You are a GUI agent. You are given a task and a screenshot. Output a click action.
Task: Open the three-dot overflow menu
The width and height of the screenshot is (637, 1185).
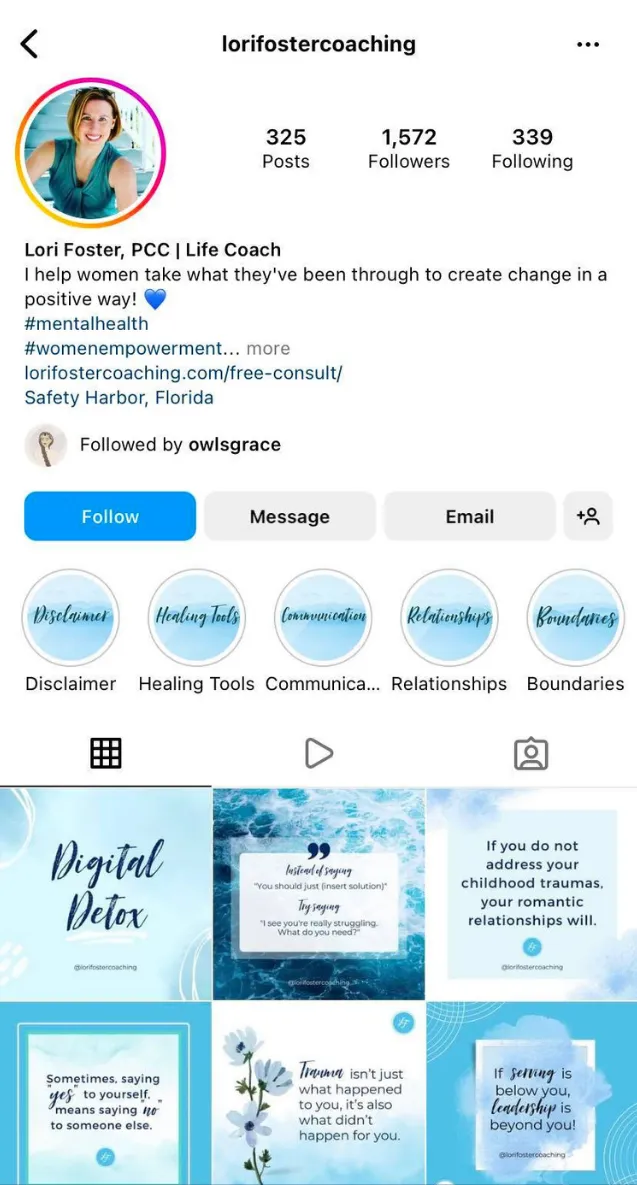pyautogui.click(x=588, y=44)
